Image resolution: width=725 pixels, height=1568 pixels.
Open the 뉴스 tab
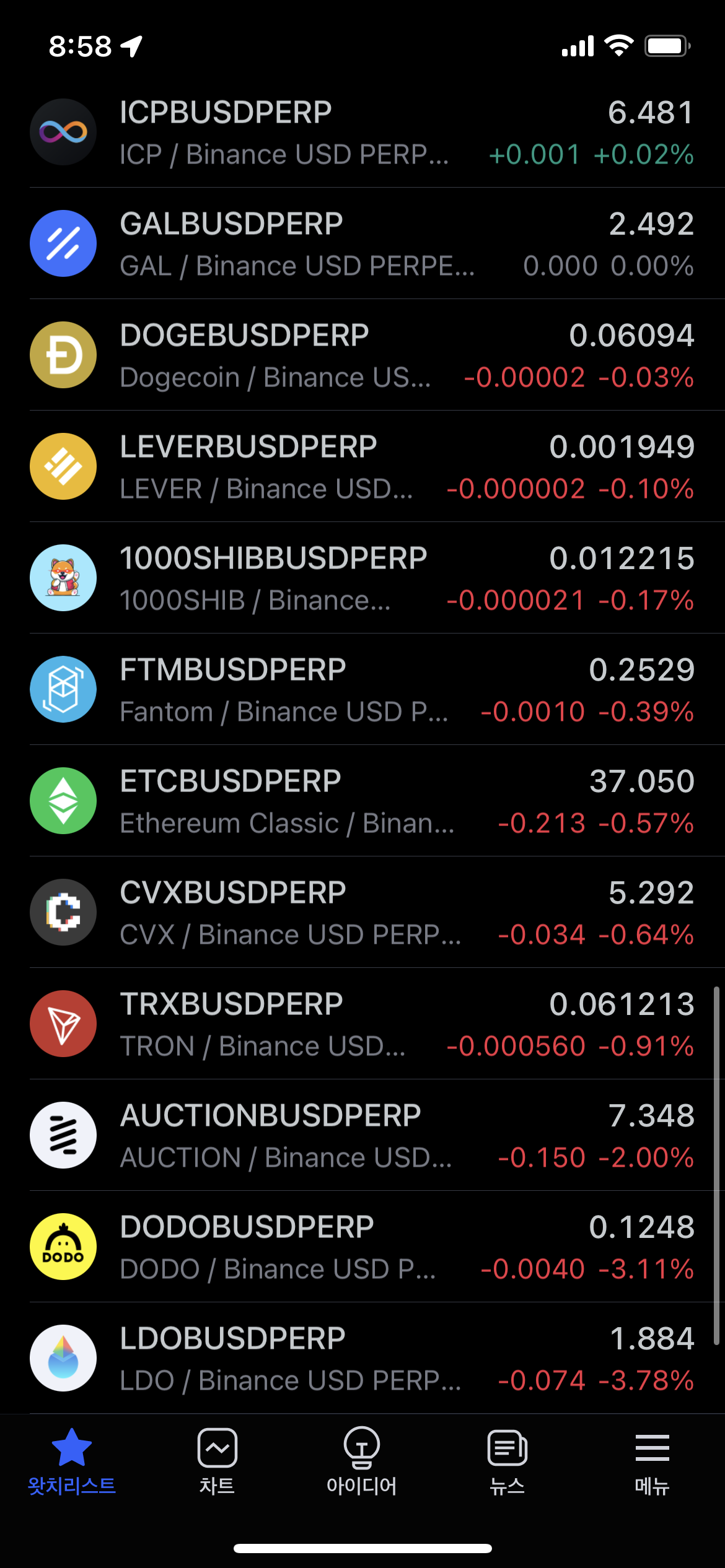tap(507, 1462)
